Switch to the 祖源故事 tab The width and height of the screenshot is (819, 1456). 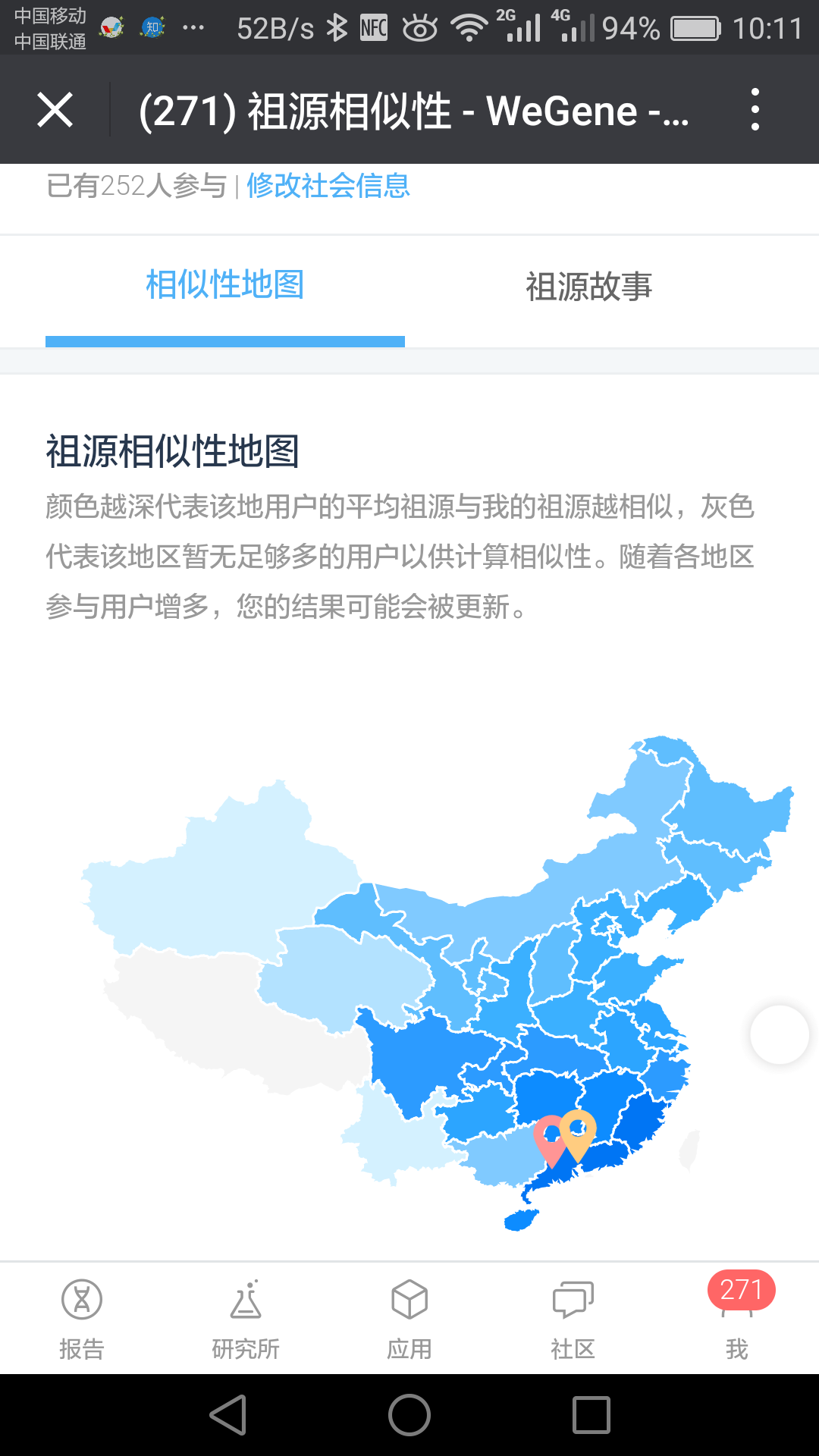[x=589, y=287]
